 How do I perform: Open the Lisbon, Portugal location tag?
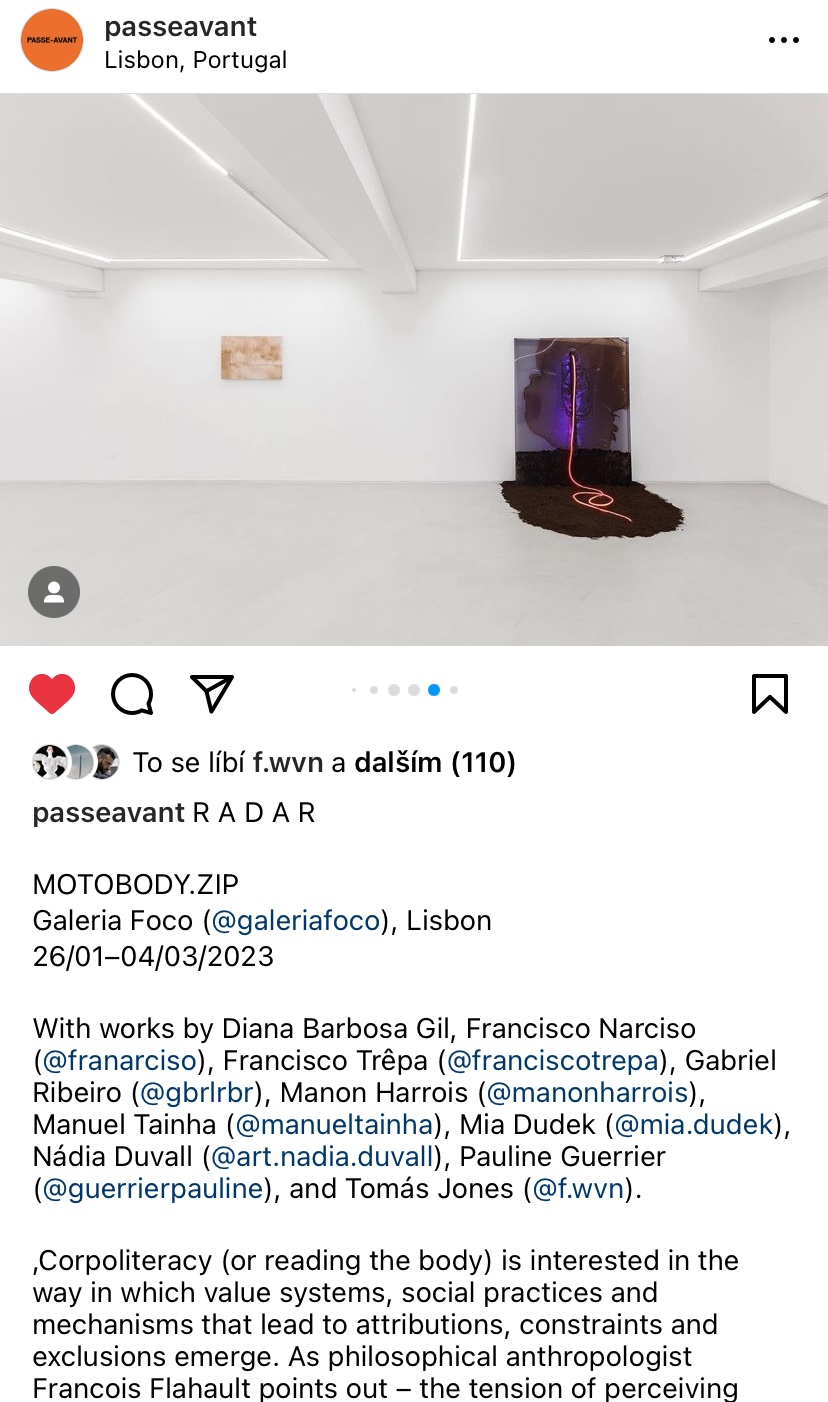(x=195, y=60)
